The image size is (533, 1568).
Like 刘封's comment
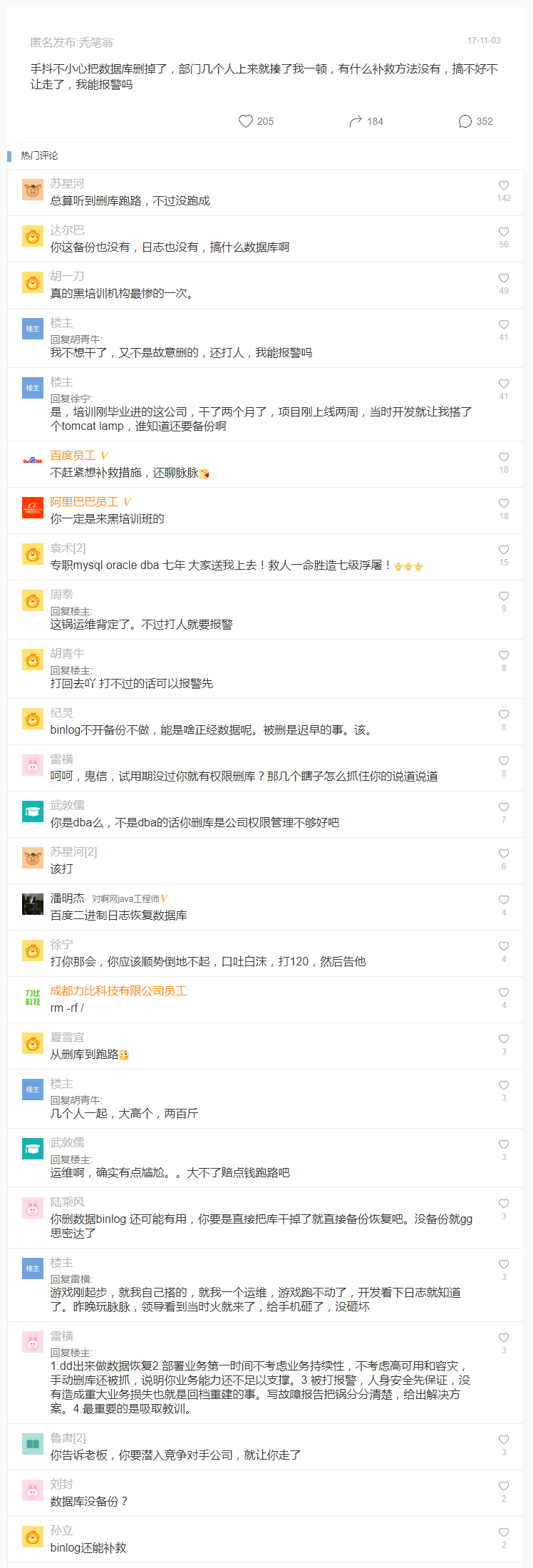504,1486
